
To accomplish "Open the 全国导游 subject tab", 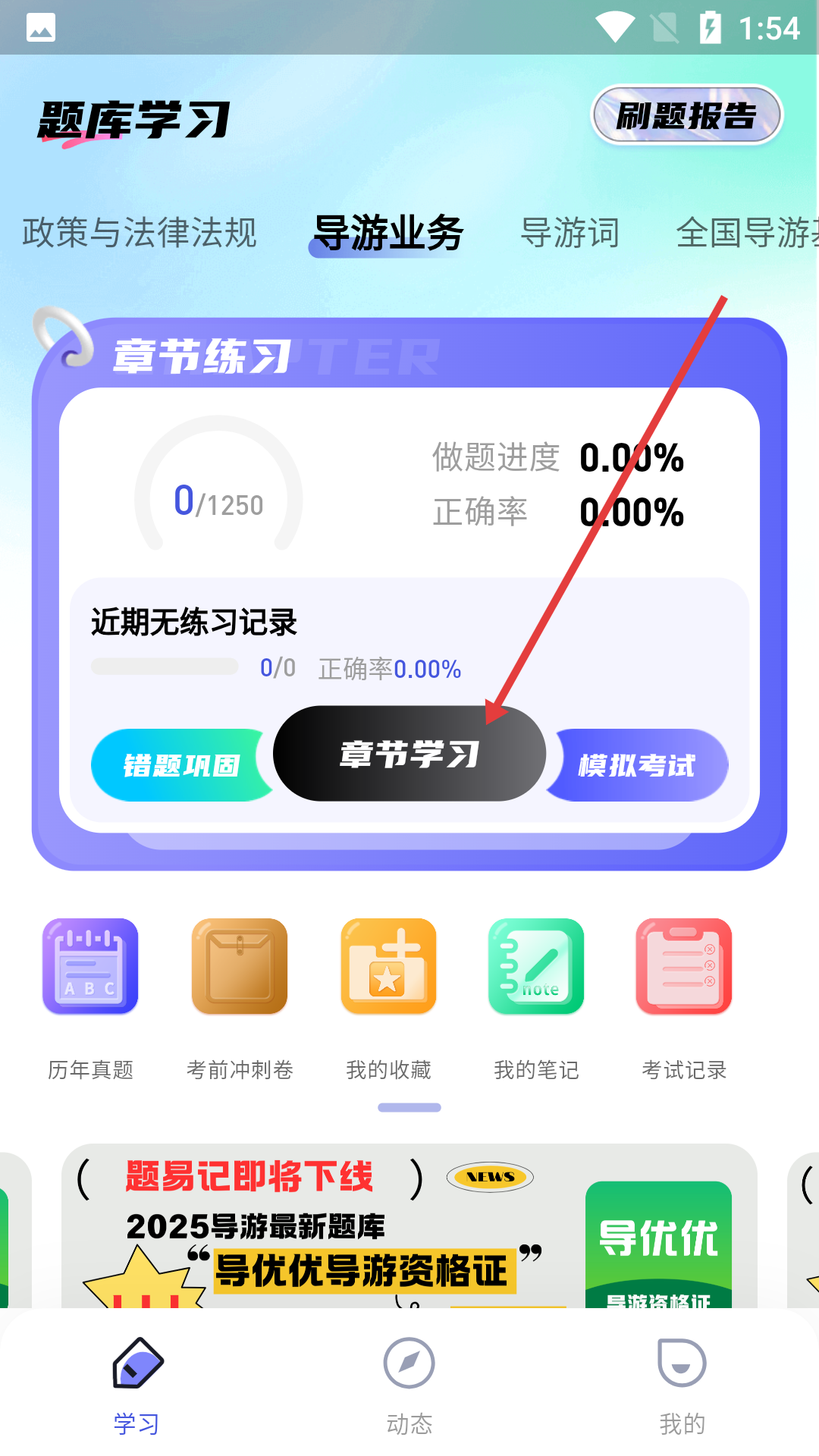I will 747,233.
